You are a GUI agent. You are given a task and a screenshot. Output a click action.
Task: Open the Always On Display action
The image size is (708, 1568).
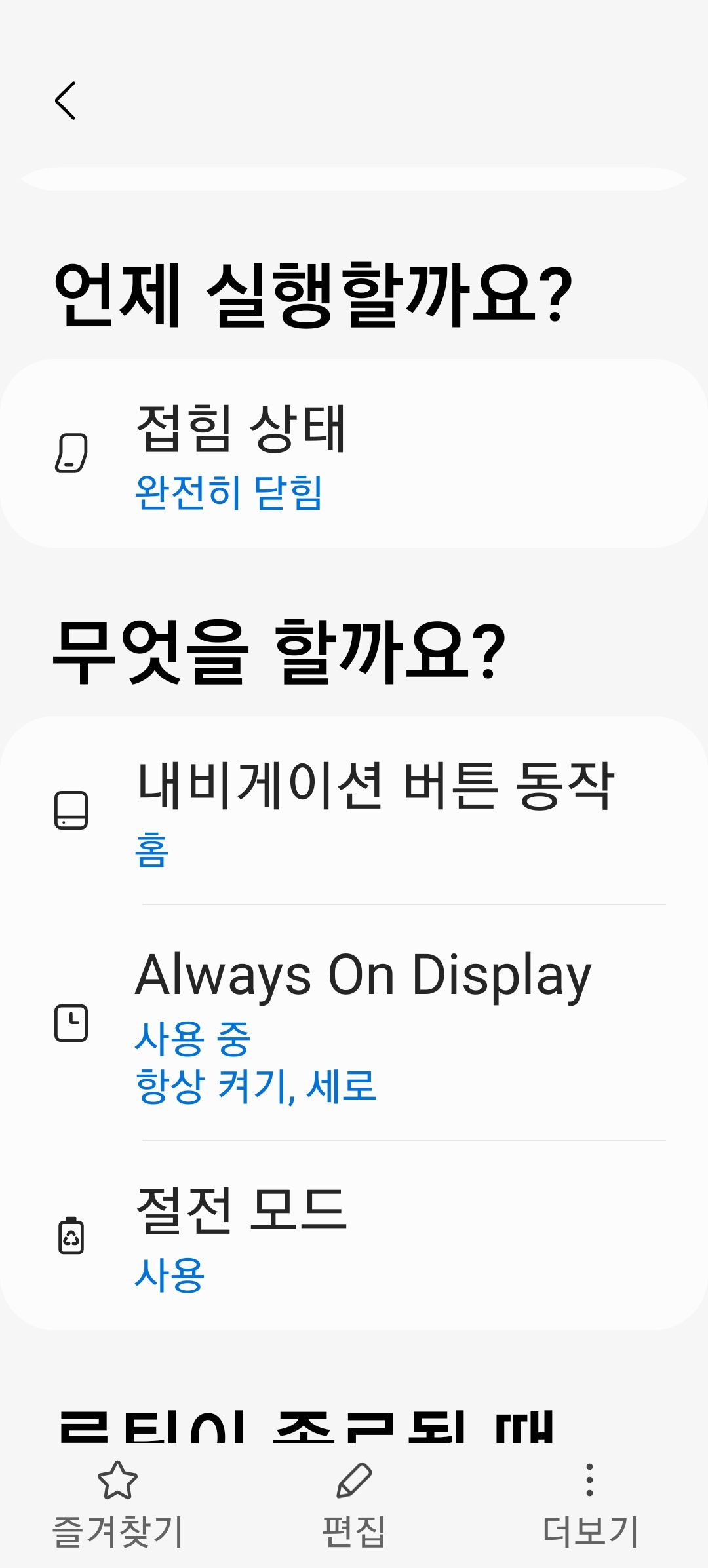[x=354, y=1023]
